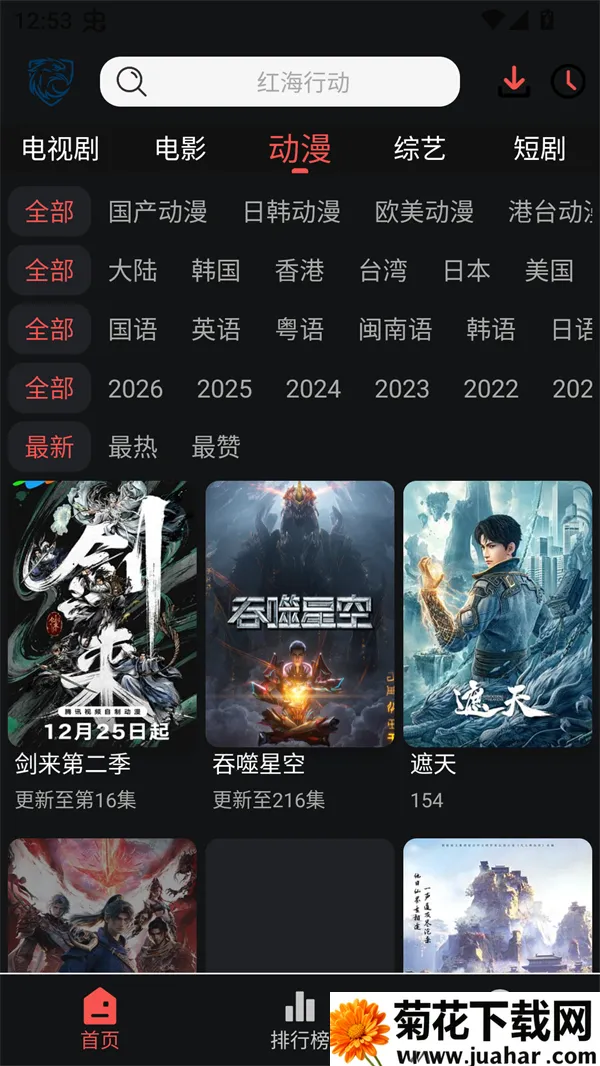Choose the 粤语 language filter
This screenshot has width=600, height=1066.
pos(300,329)
